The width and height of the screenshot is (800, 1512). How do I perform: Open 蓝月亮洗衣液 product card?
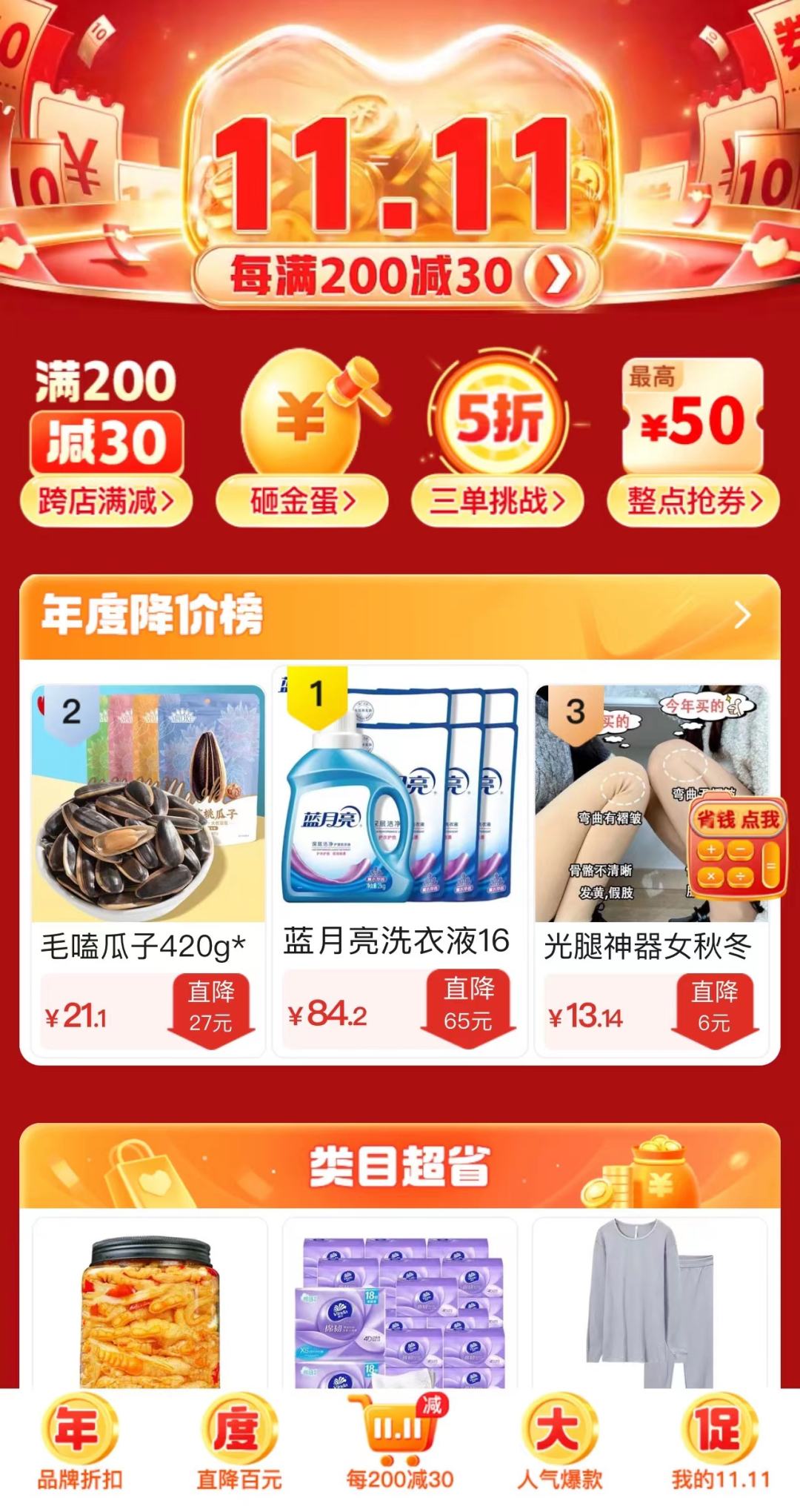tap(399, 852)
